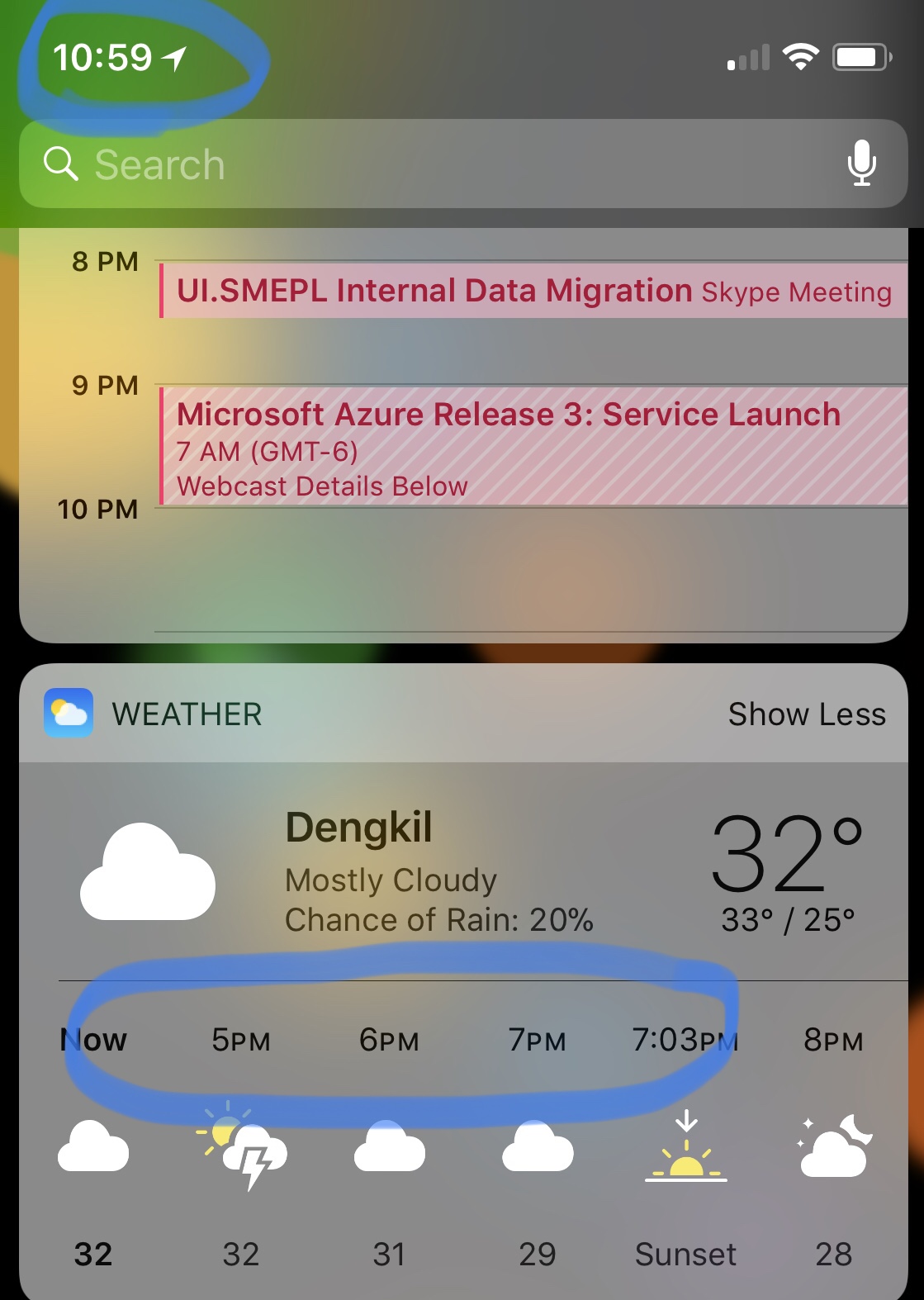The image size is (924, 1300).
Task: Tap the location services arrow in status bar
Action: pos(176,57)
